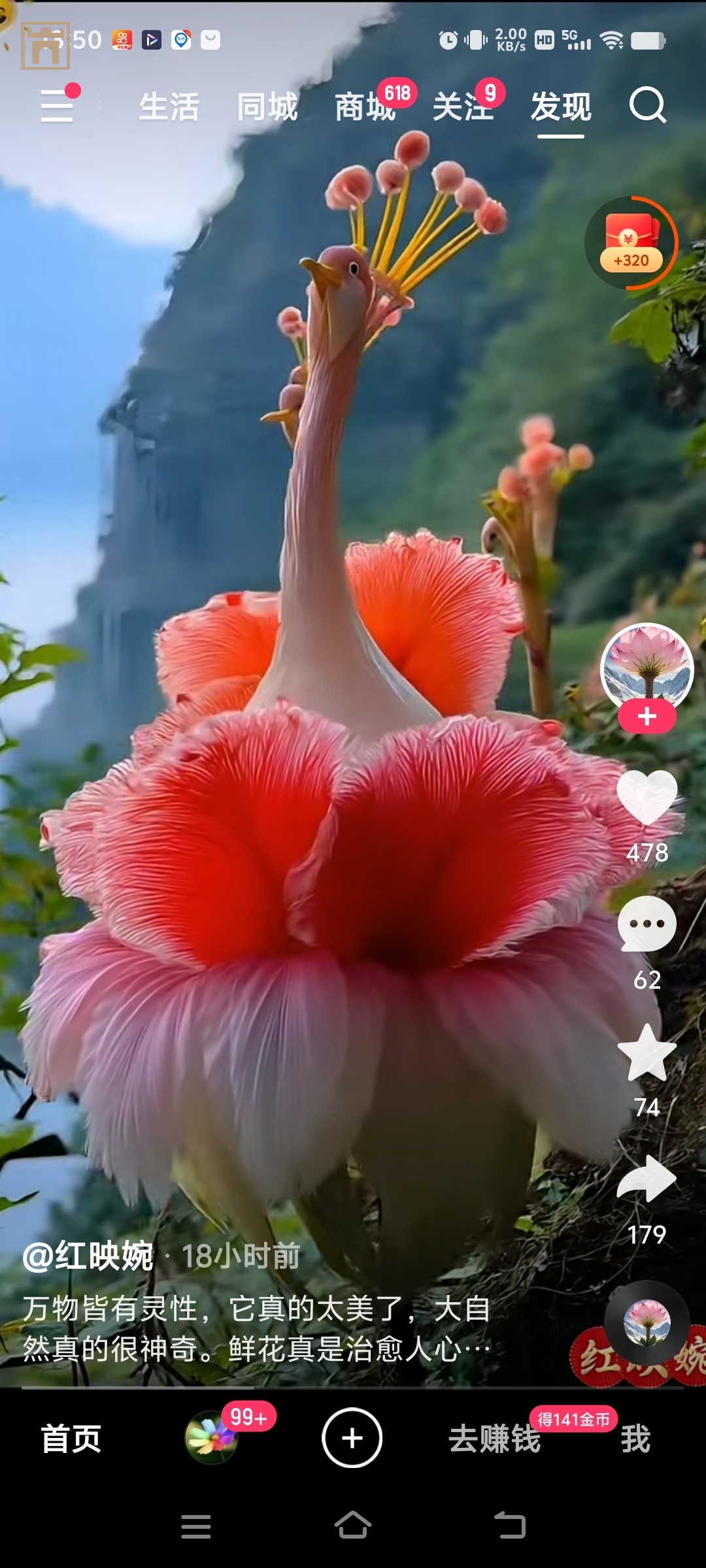Screen dimensions: 706x1568
Task: Open the 我 profile tab
Action: coord(635,1439)
